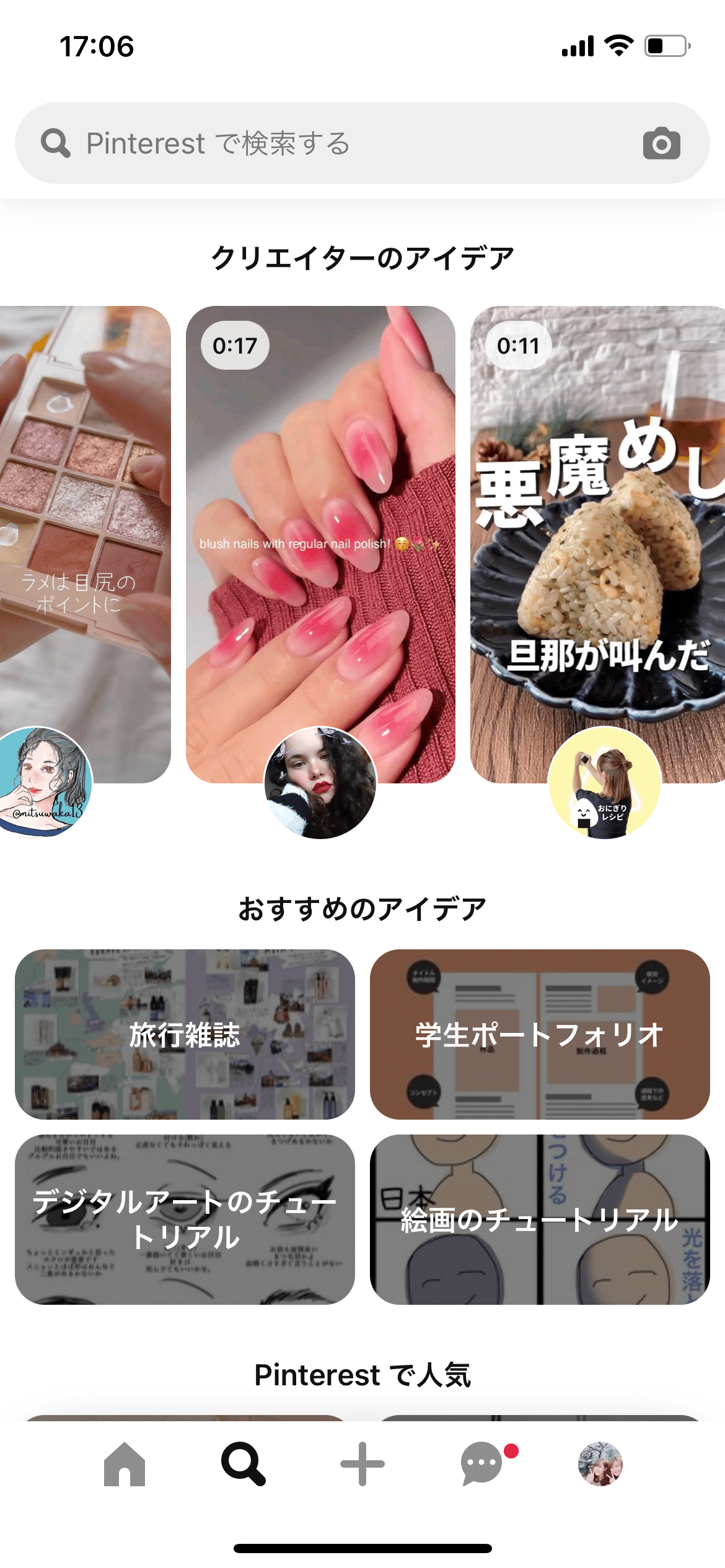Viewport: 725px width, 1568px height.
Task: Open the 悪魔めし onigiri video pin
Action: click(597, 544)
